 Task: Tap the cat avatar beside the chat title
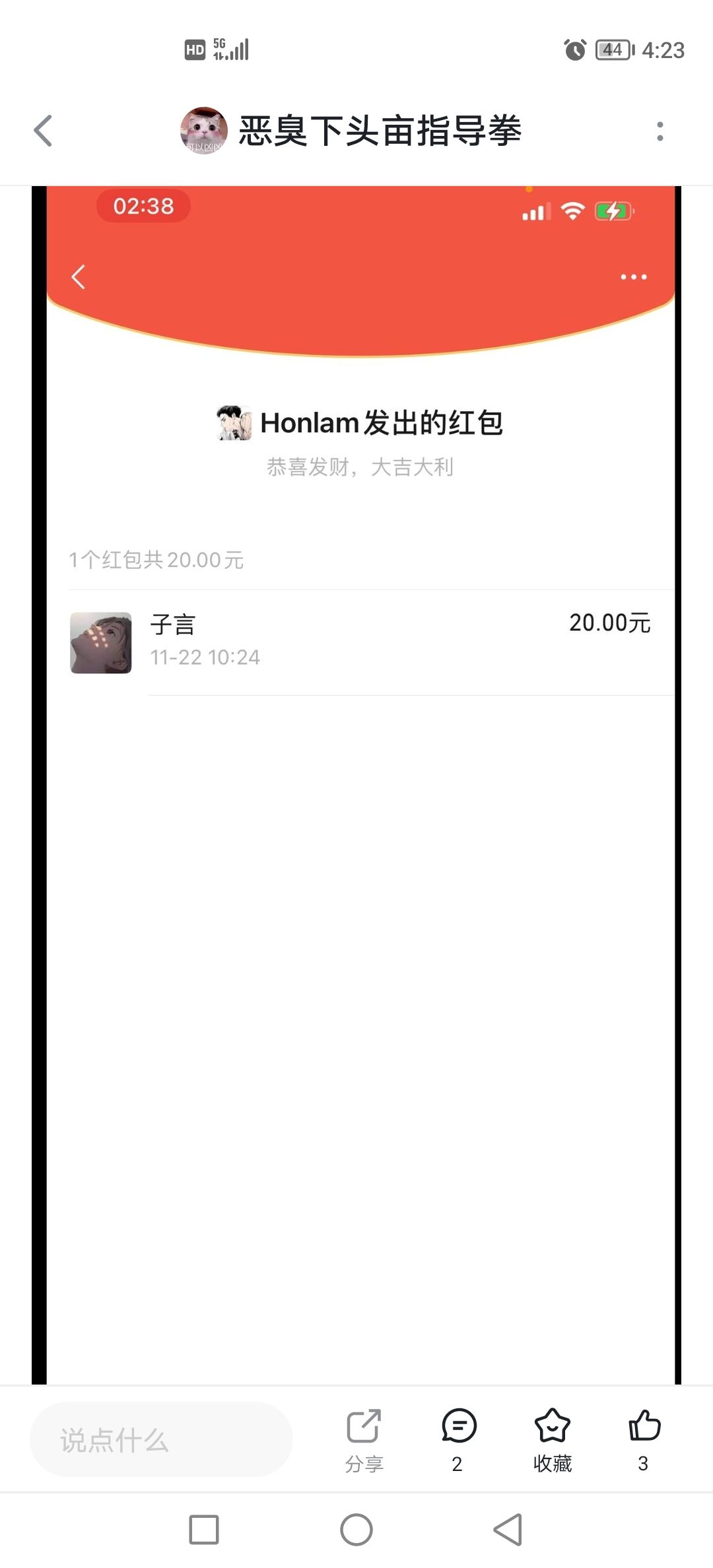(203, 129)
